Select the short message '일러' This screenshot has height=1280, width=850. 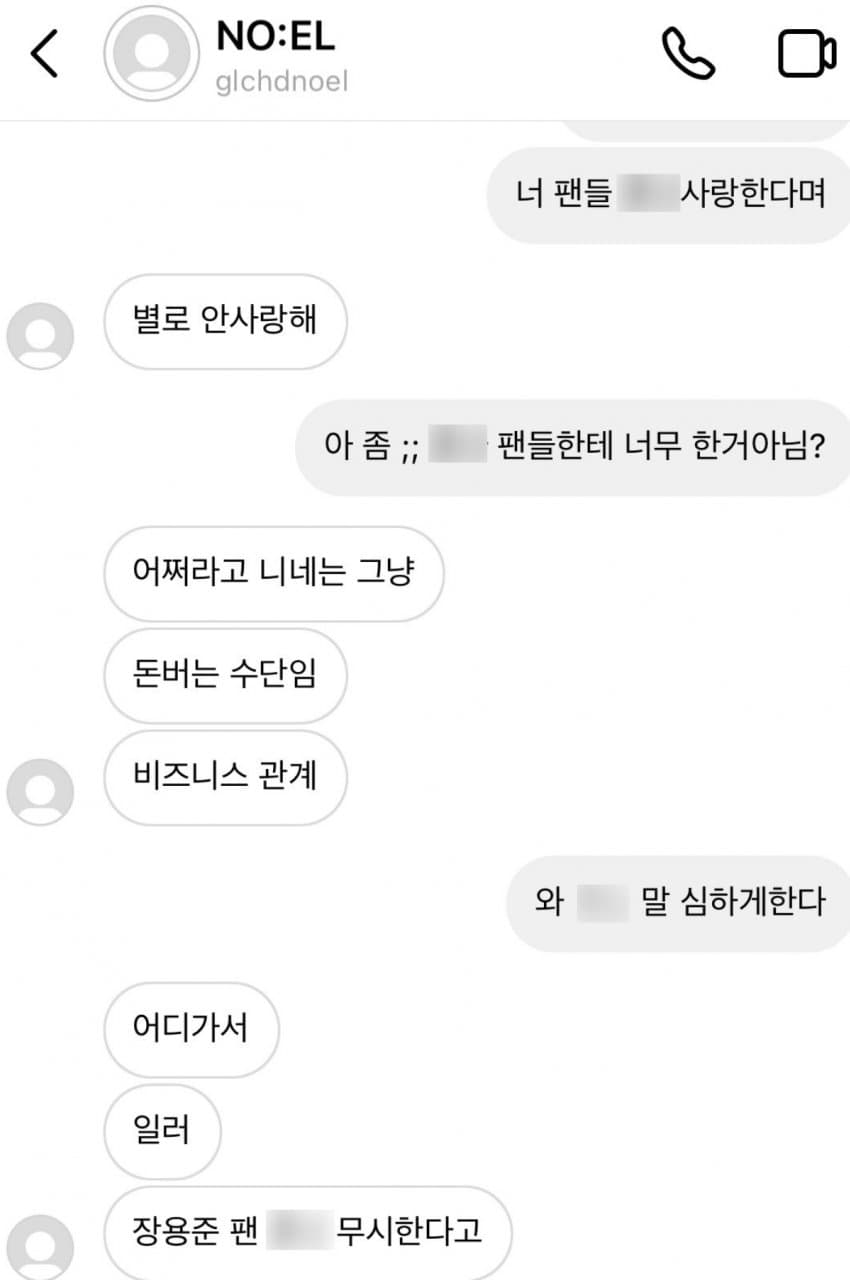161,1130
